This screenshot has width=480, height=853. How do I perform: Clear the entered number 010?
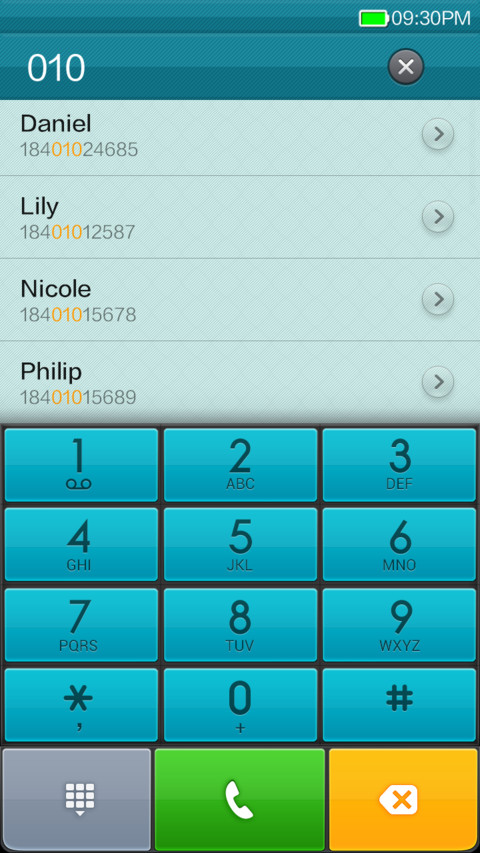(405, 67)
